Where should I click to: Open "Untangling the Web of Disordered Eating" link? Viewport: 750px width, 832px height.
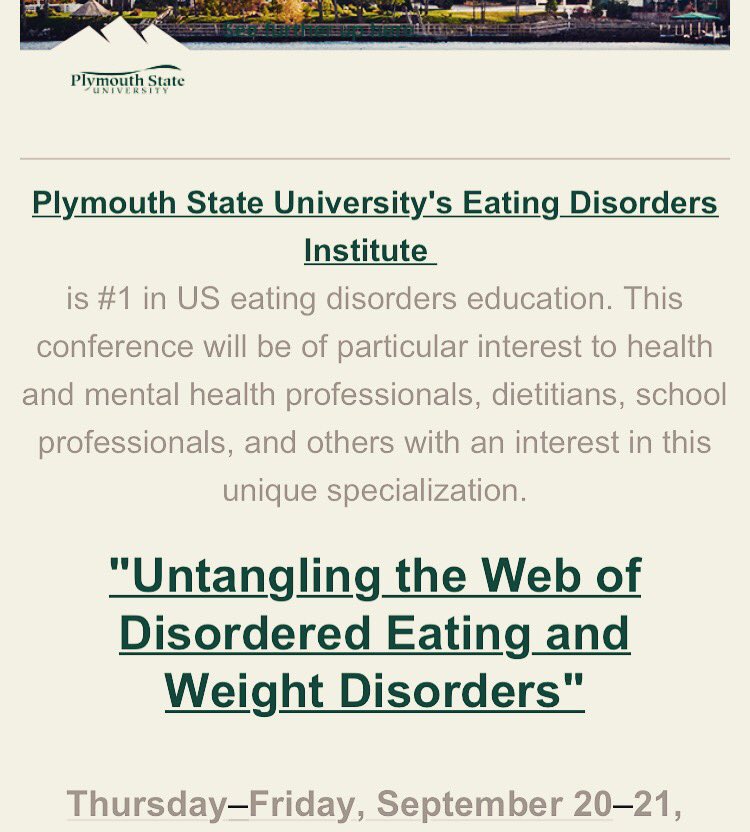(x=375, y=634)
